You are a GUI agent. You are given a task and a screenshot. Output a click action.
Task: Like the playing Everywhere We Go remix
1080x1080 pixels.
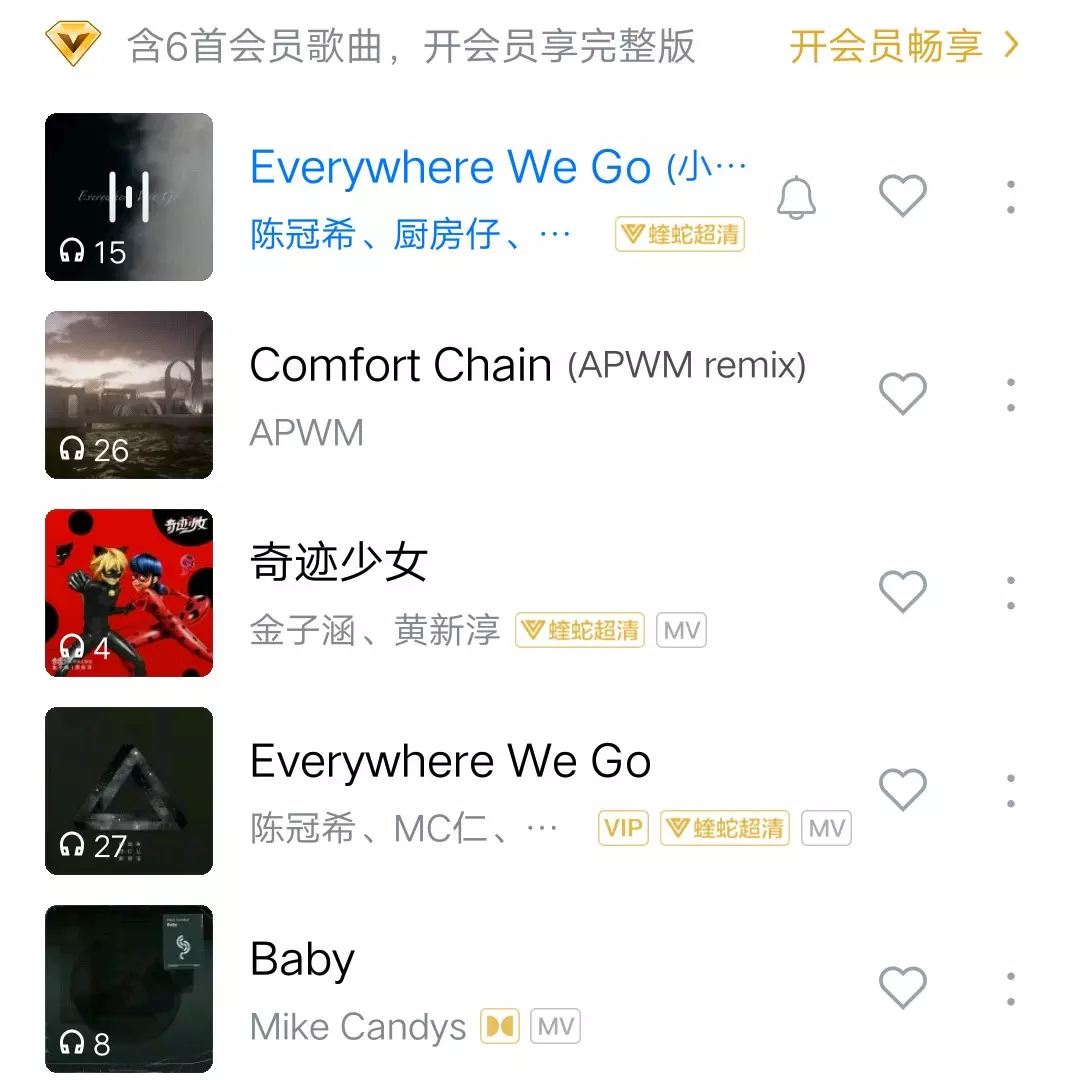[x=902, y=196]
